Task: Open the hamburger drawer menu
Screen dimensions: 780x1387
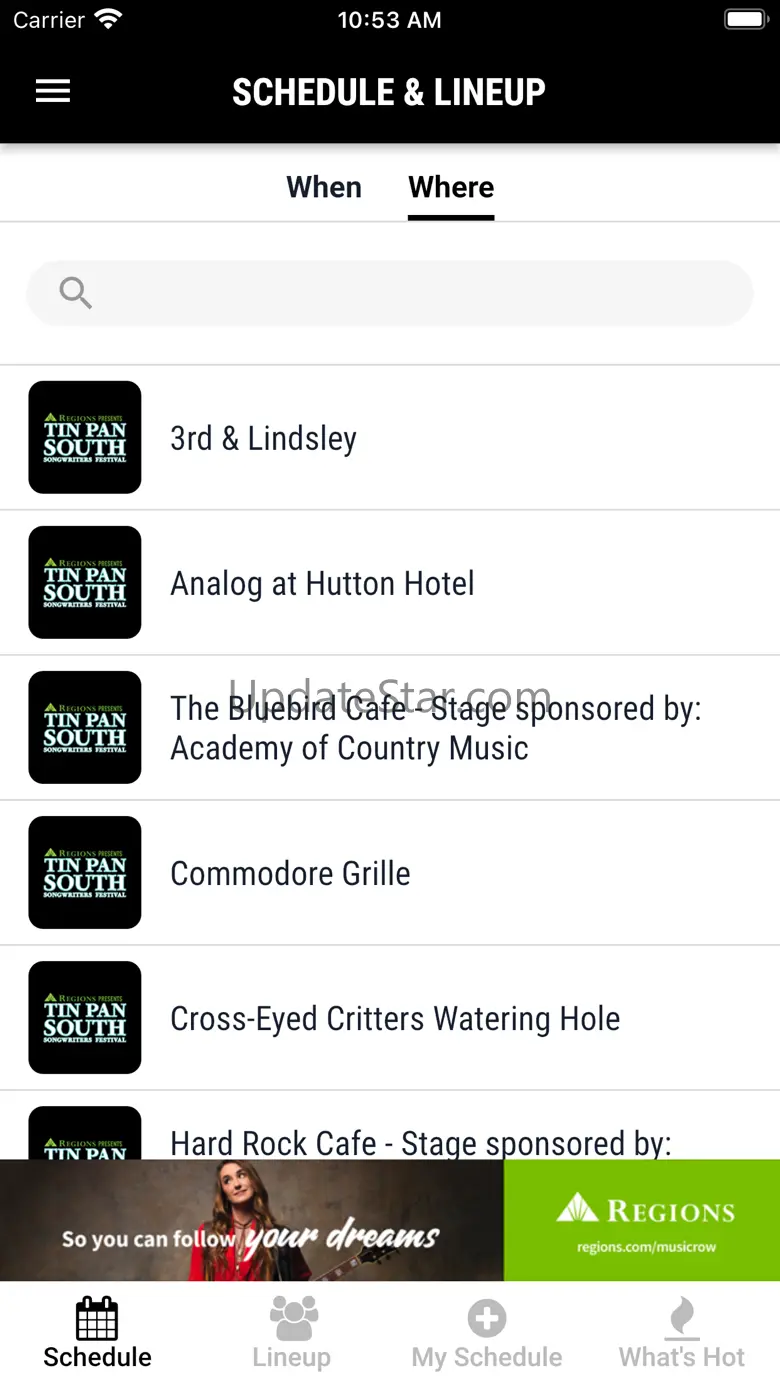Action: click(x=53, y=91)
